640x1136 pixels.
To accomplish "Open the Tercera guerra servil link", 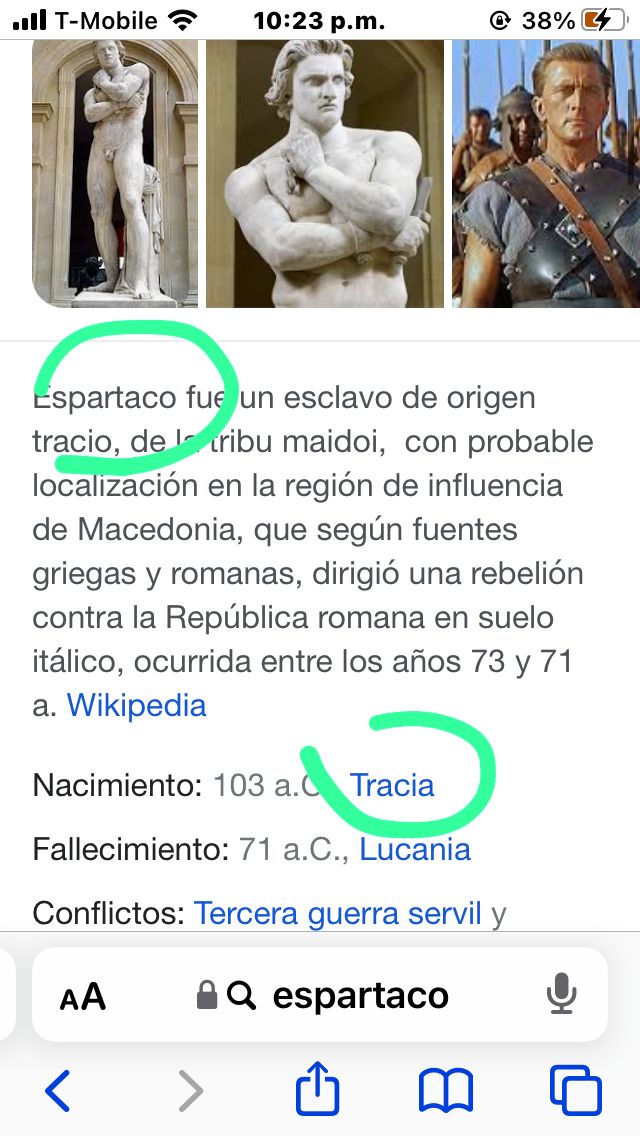I will (338, 913).
